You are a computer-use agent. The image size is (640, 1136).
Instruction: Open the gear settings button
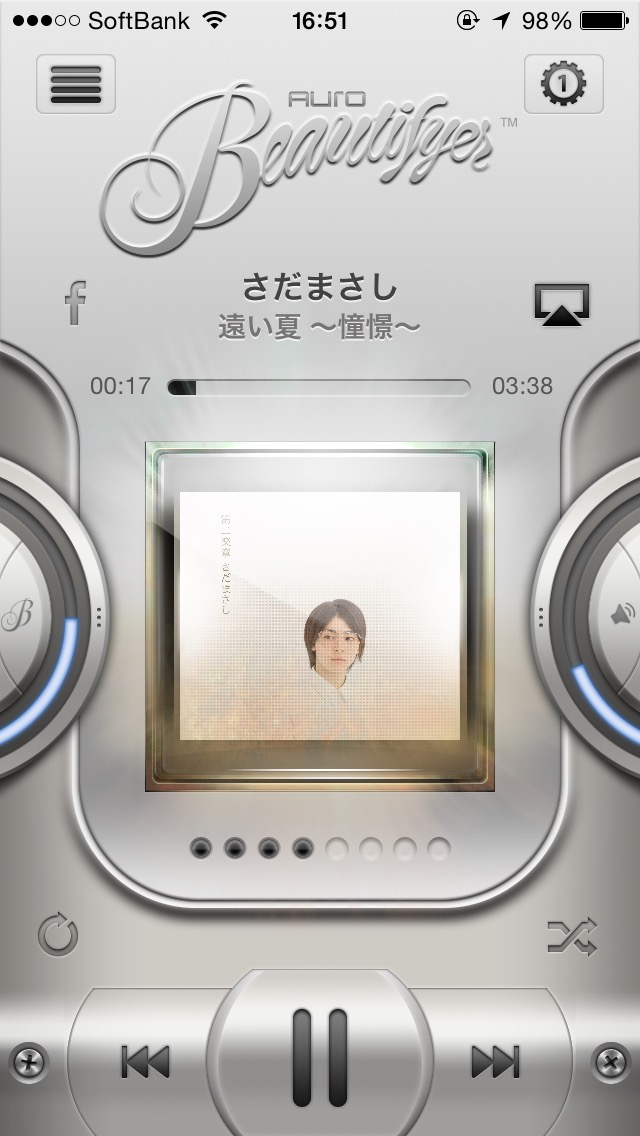coord(563,84)
